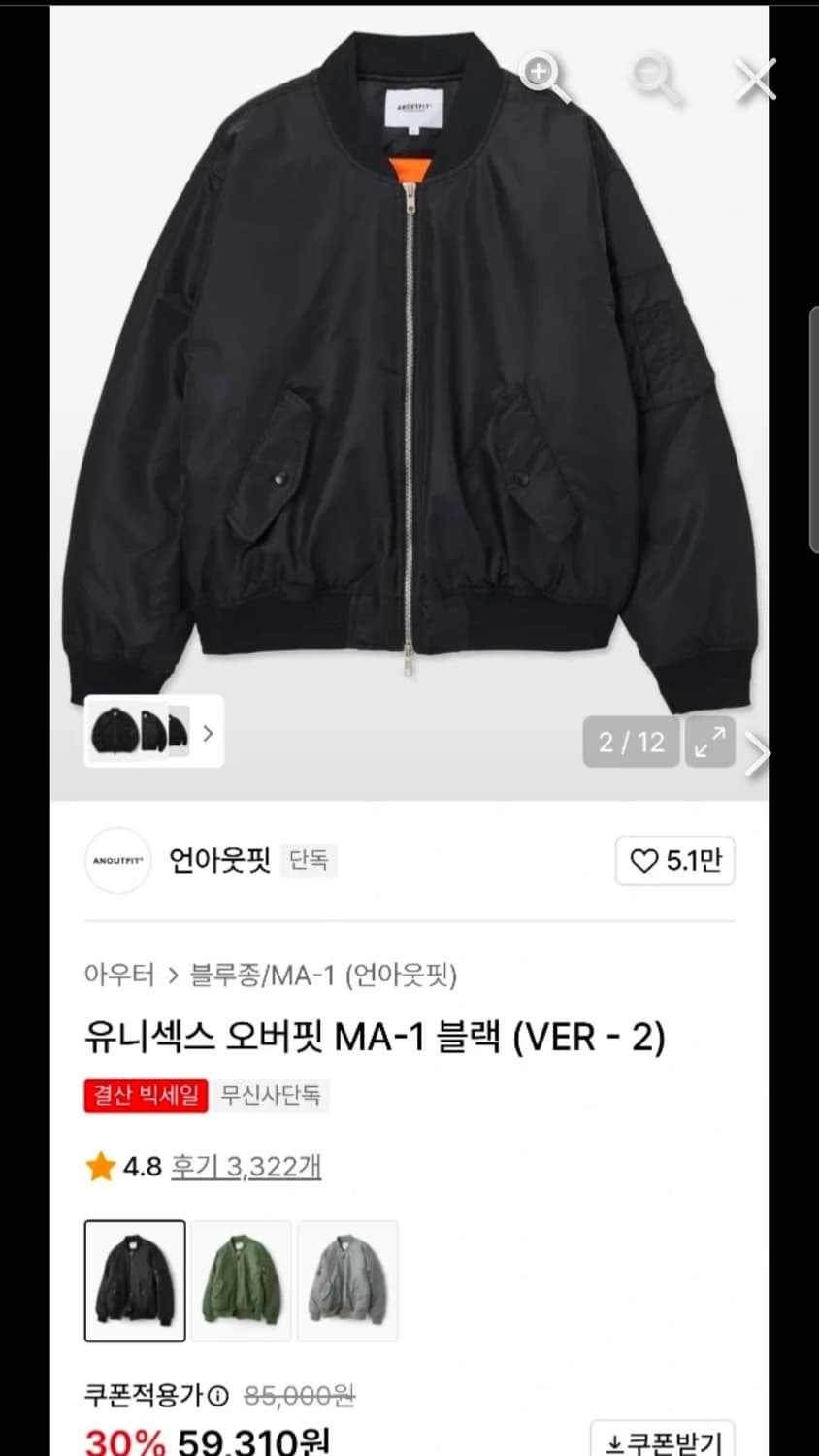
Task: Open the fullscreen image view icon
Action: (x=709, y=742)
